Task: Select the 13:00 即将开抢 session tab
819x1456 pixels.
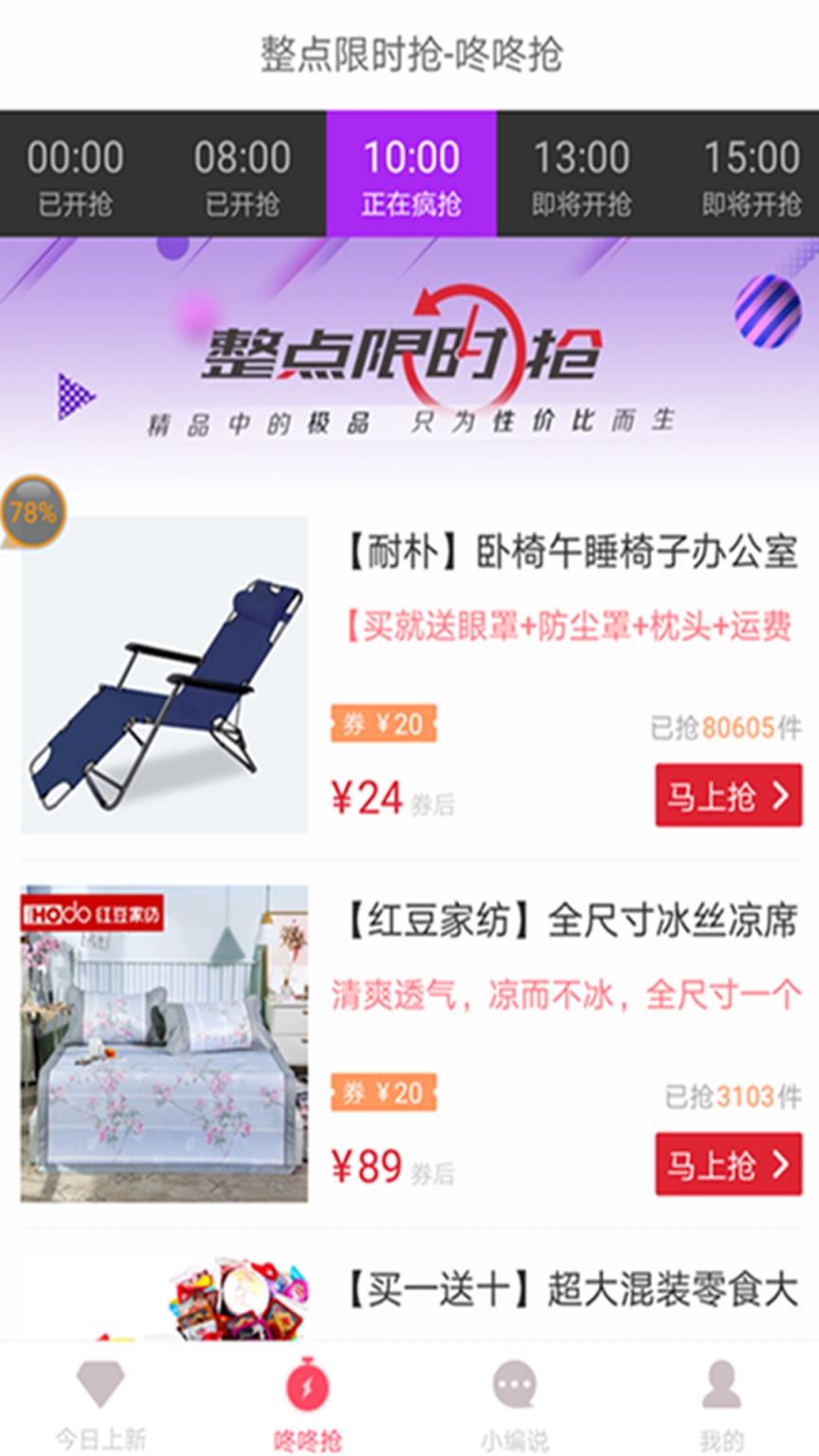Action: pos(581,176)
